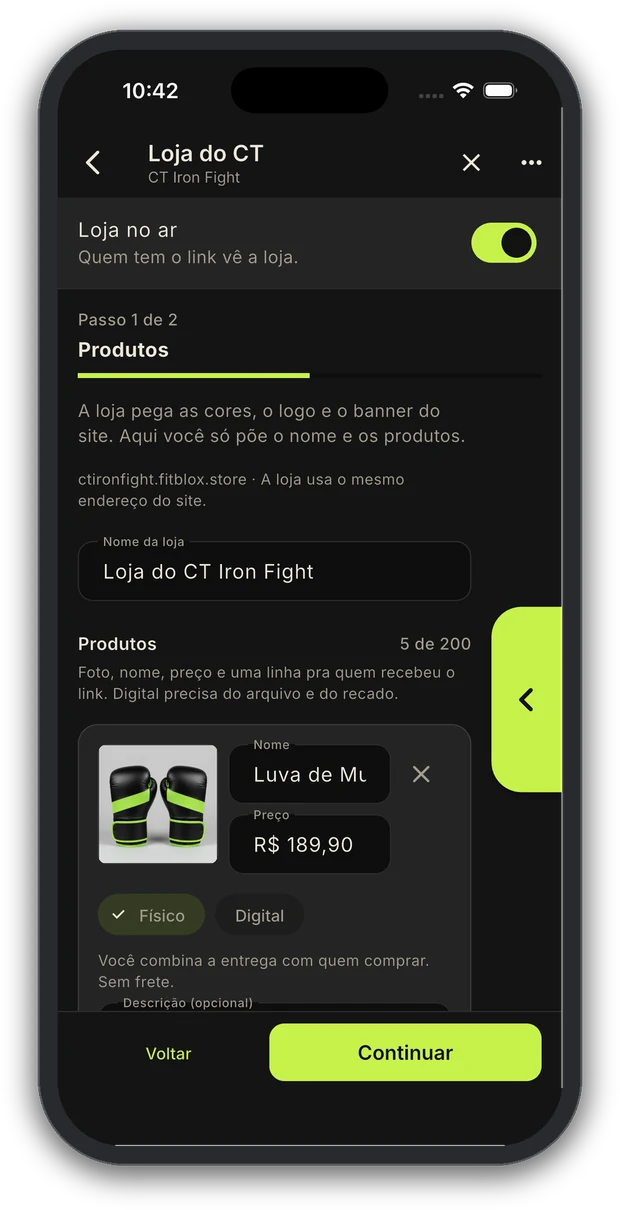Toggle the Loja no ar switch off
Image resolution: width=620 pixels, height=1210 pixels.
[504, 243]
